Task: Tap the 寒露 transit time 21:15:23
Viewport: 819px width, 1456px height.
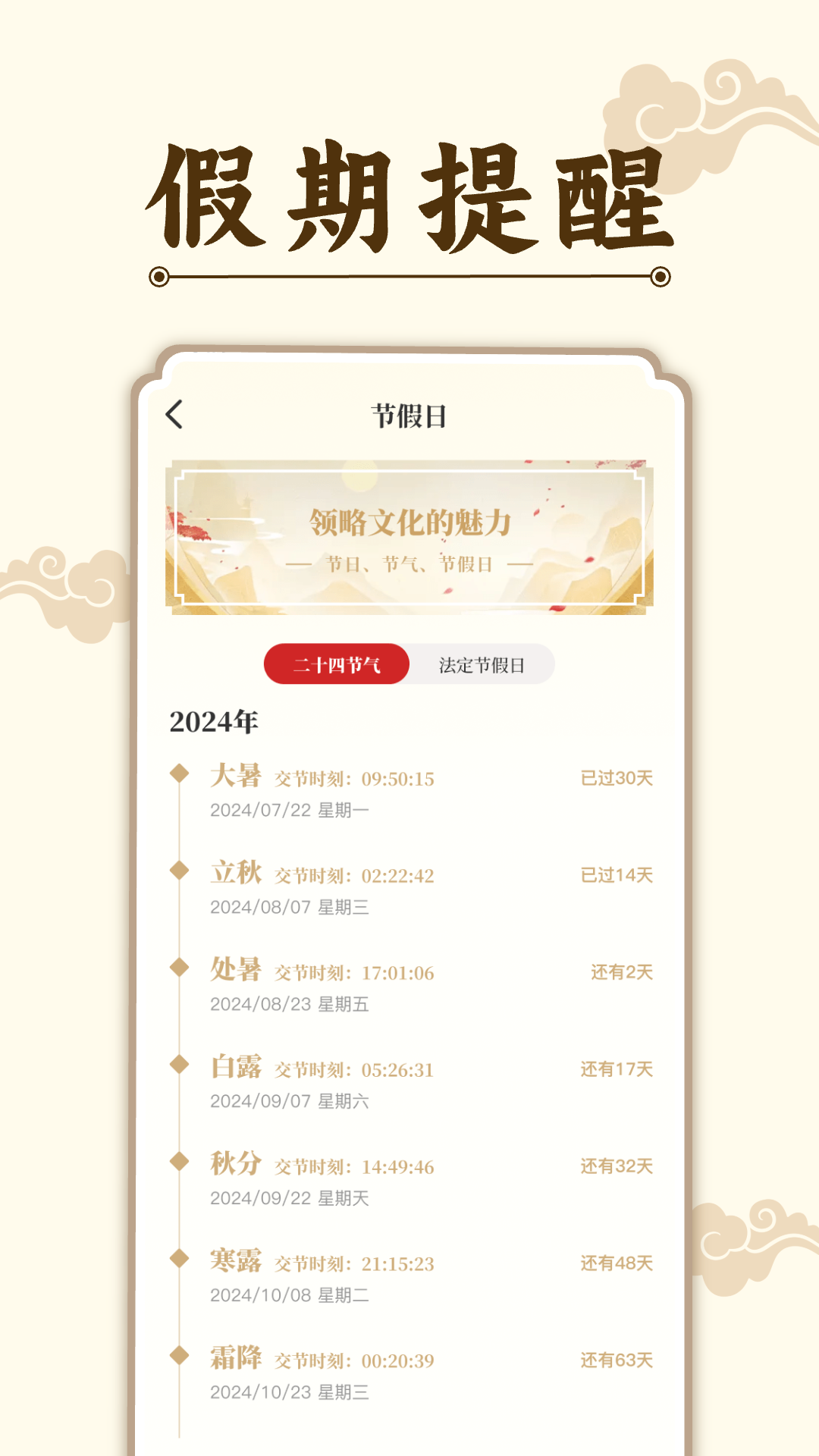Action: tap(397, 1263)
